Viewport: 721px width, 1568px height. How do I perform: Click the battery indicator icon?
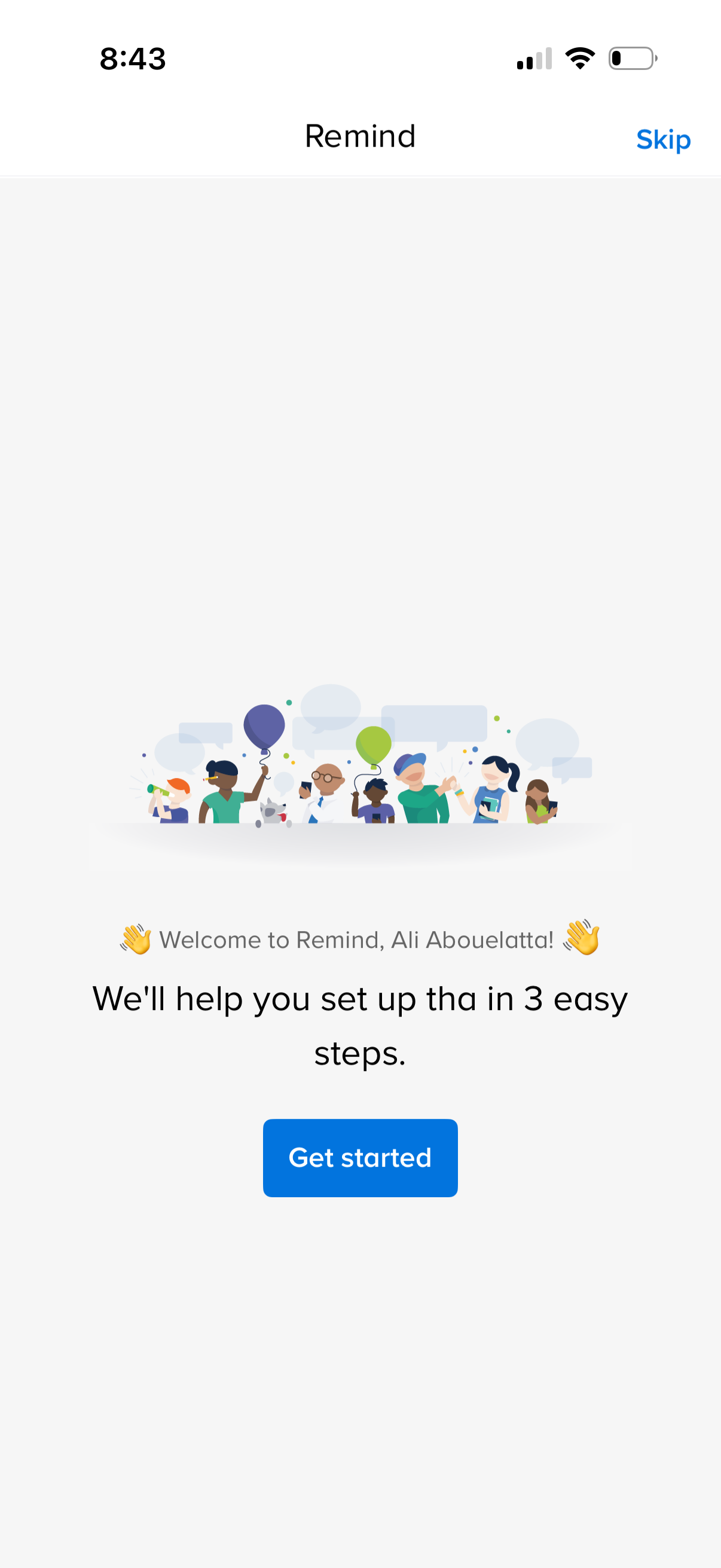tap(630, 58)
